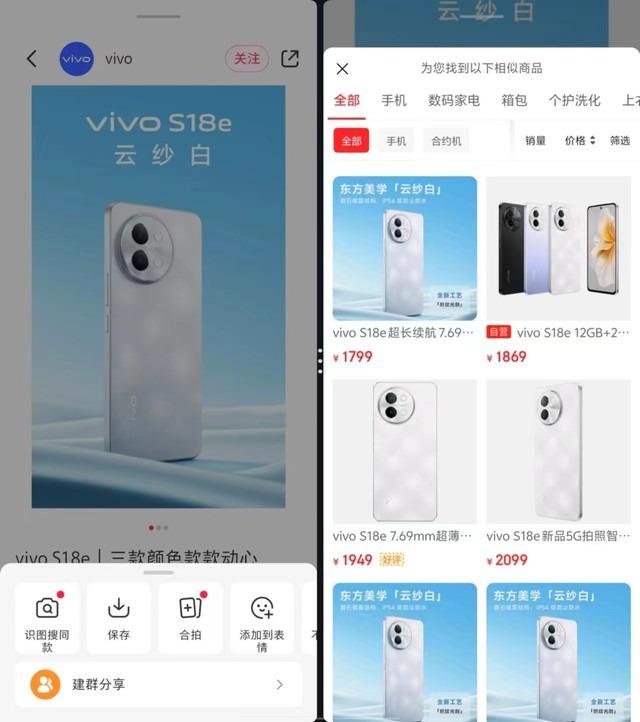The height and width of the screenshot is (722, 640).
Task: Open the 筛选 filter options
Action: [620, 141]
